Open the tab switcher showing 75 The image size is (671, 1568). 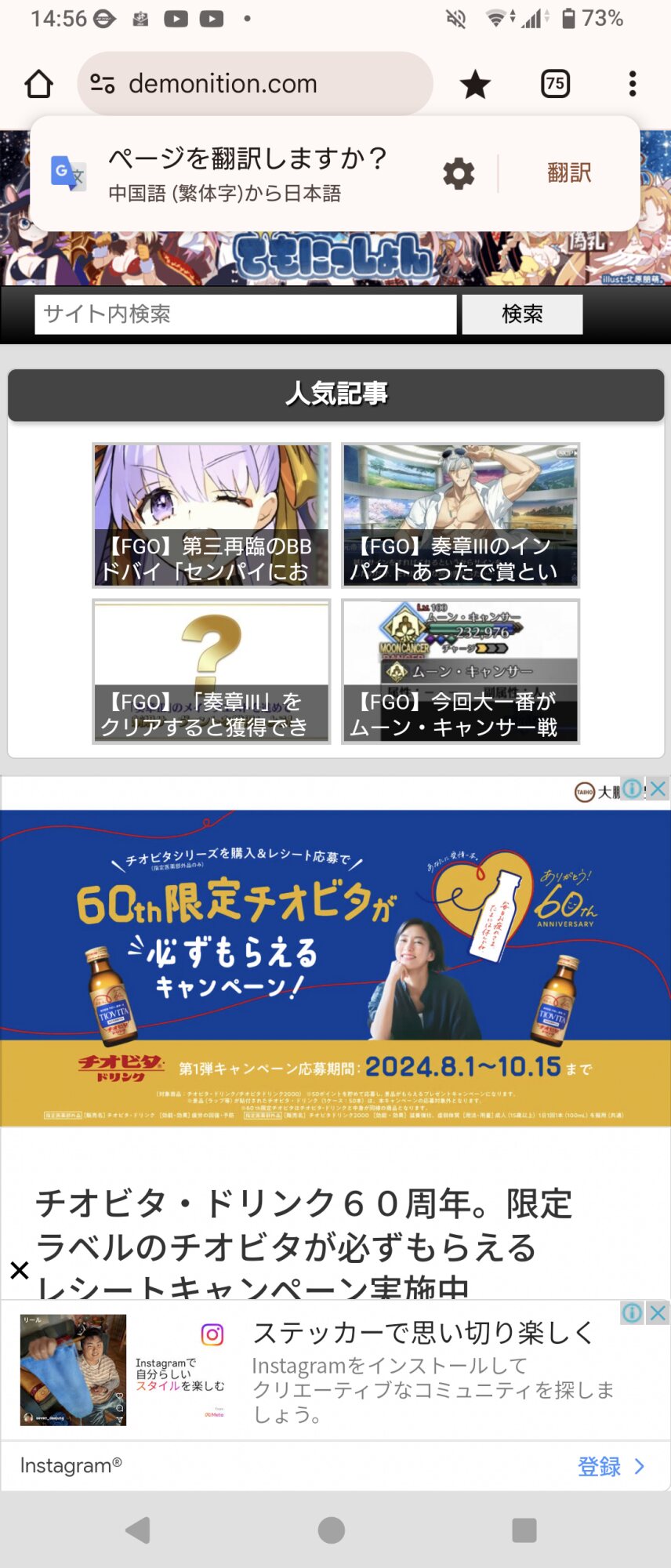(x=555, y=84)
